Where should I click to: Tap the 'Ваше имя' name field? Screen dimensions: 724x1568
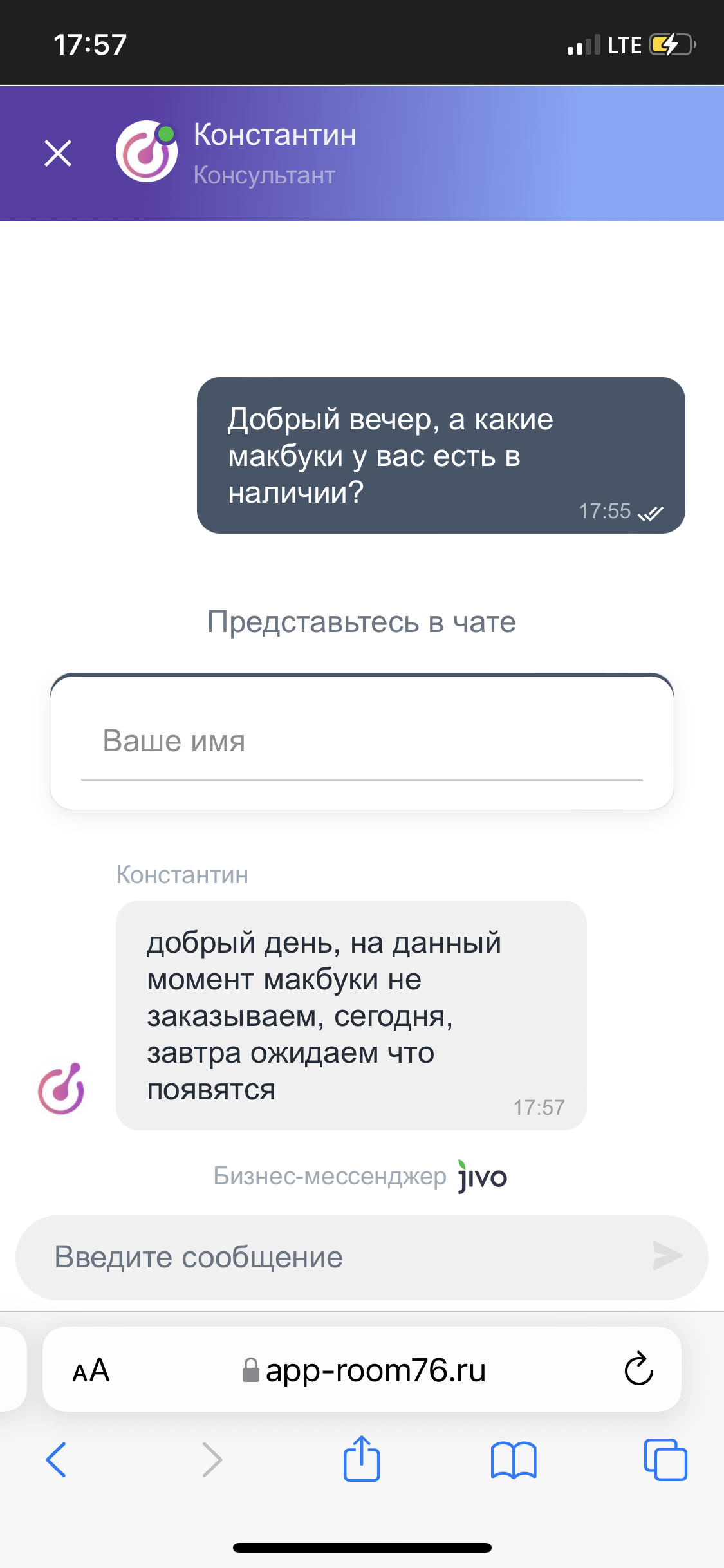[x=361, y=742]
